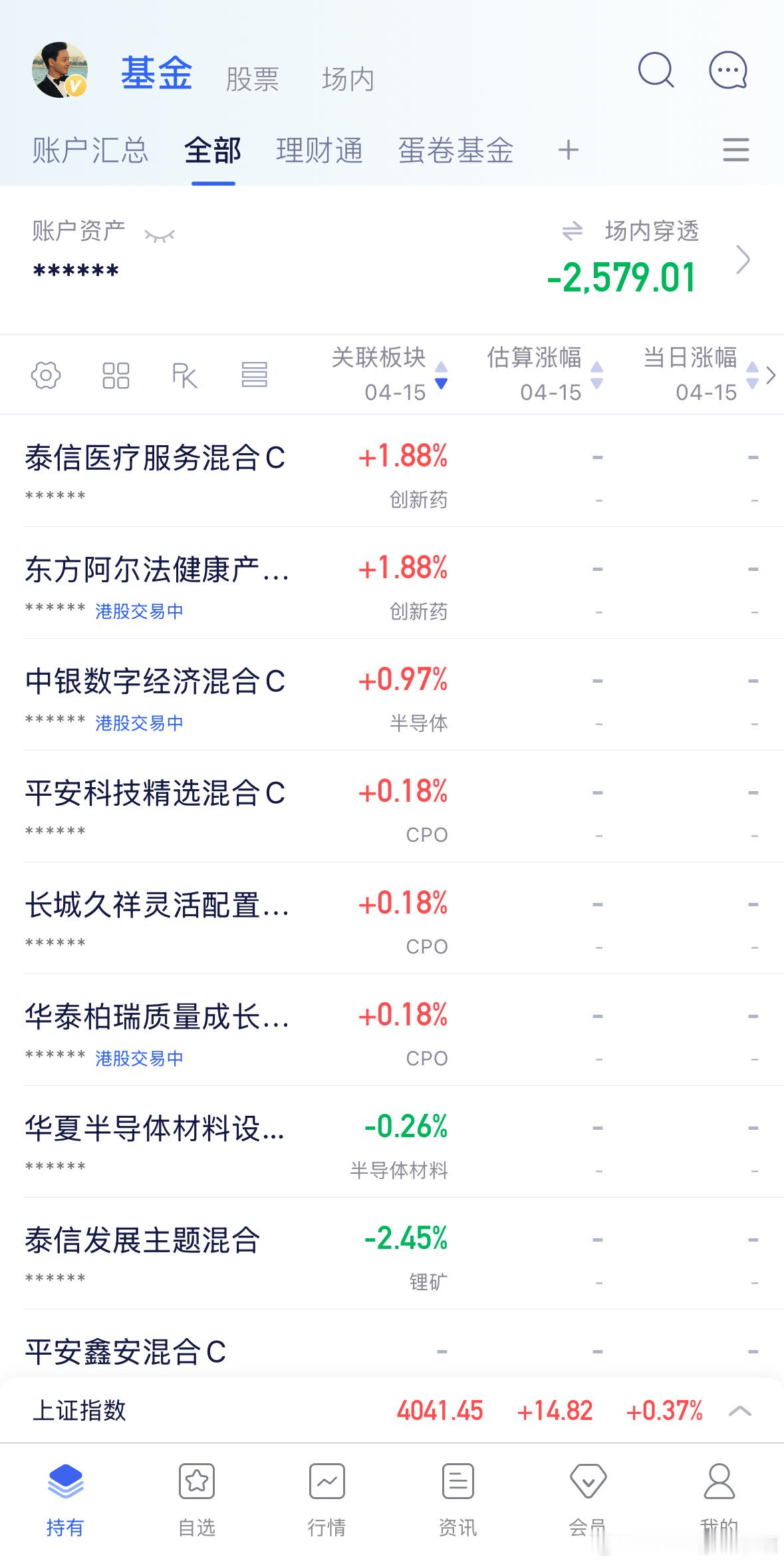
Task: Sort by 估算涨幅 ascending arrow
Action: coord(596,368)
